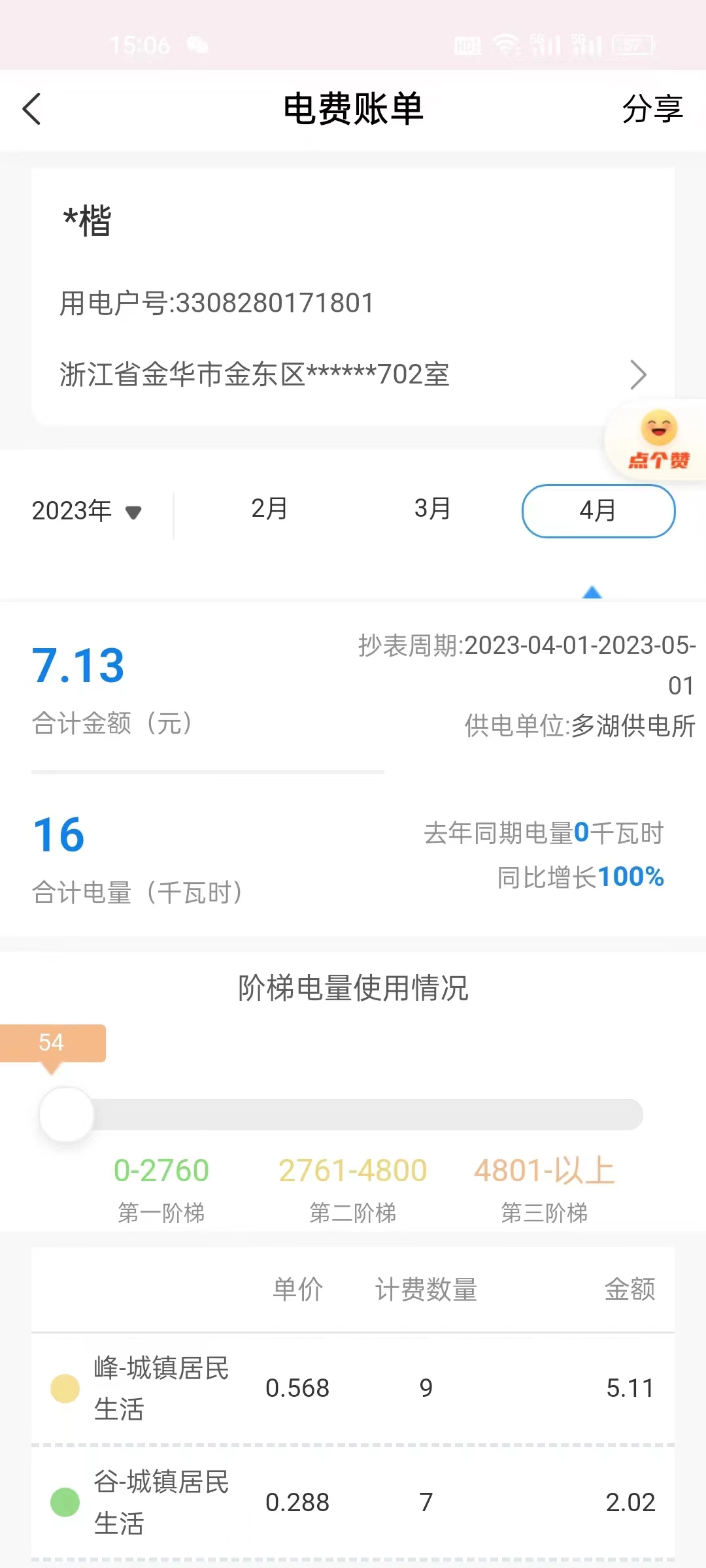Open the 2023年 year dropdown
Image resolution: width=706 pixels, height=1568 pixels.
pos(86,511)
